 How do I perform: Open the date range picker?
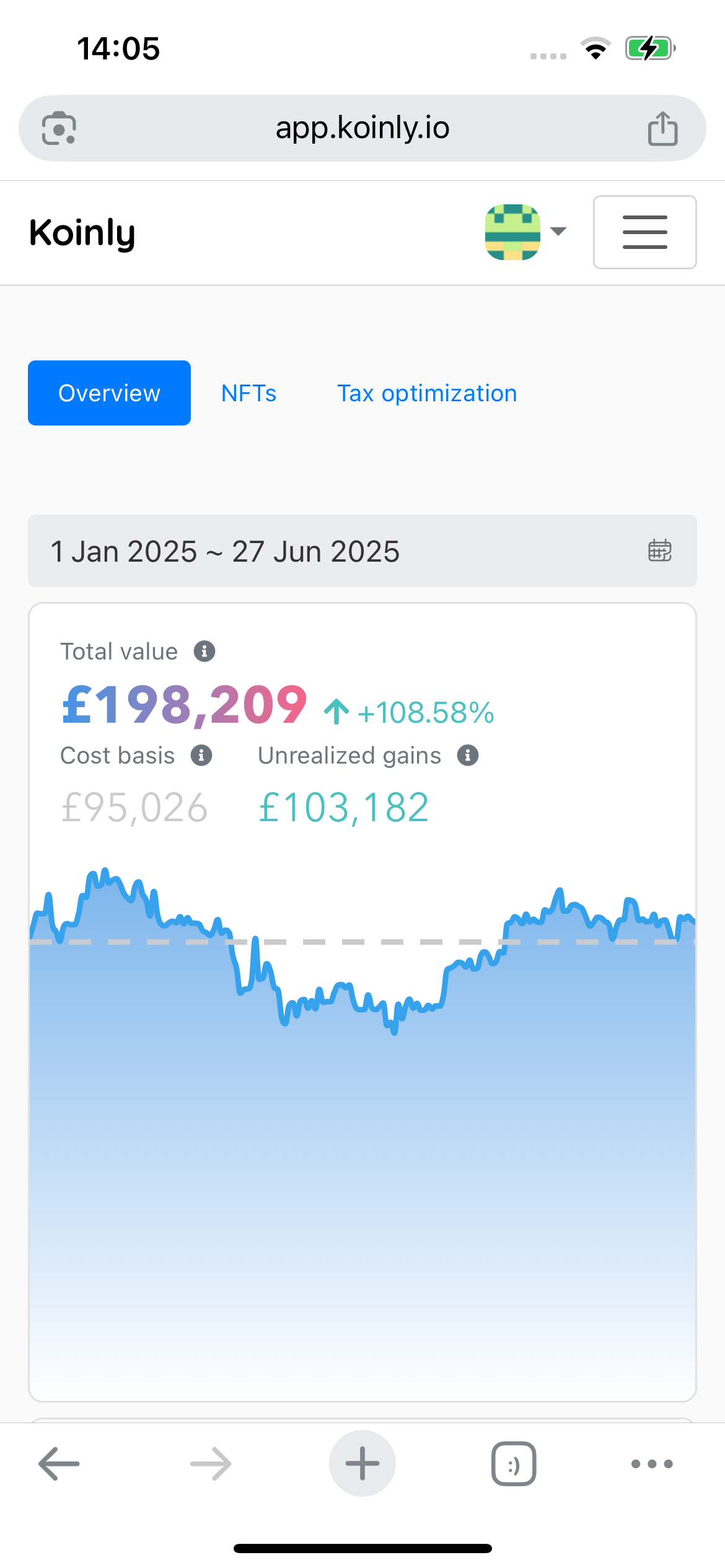(x=362, y=551)
